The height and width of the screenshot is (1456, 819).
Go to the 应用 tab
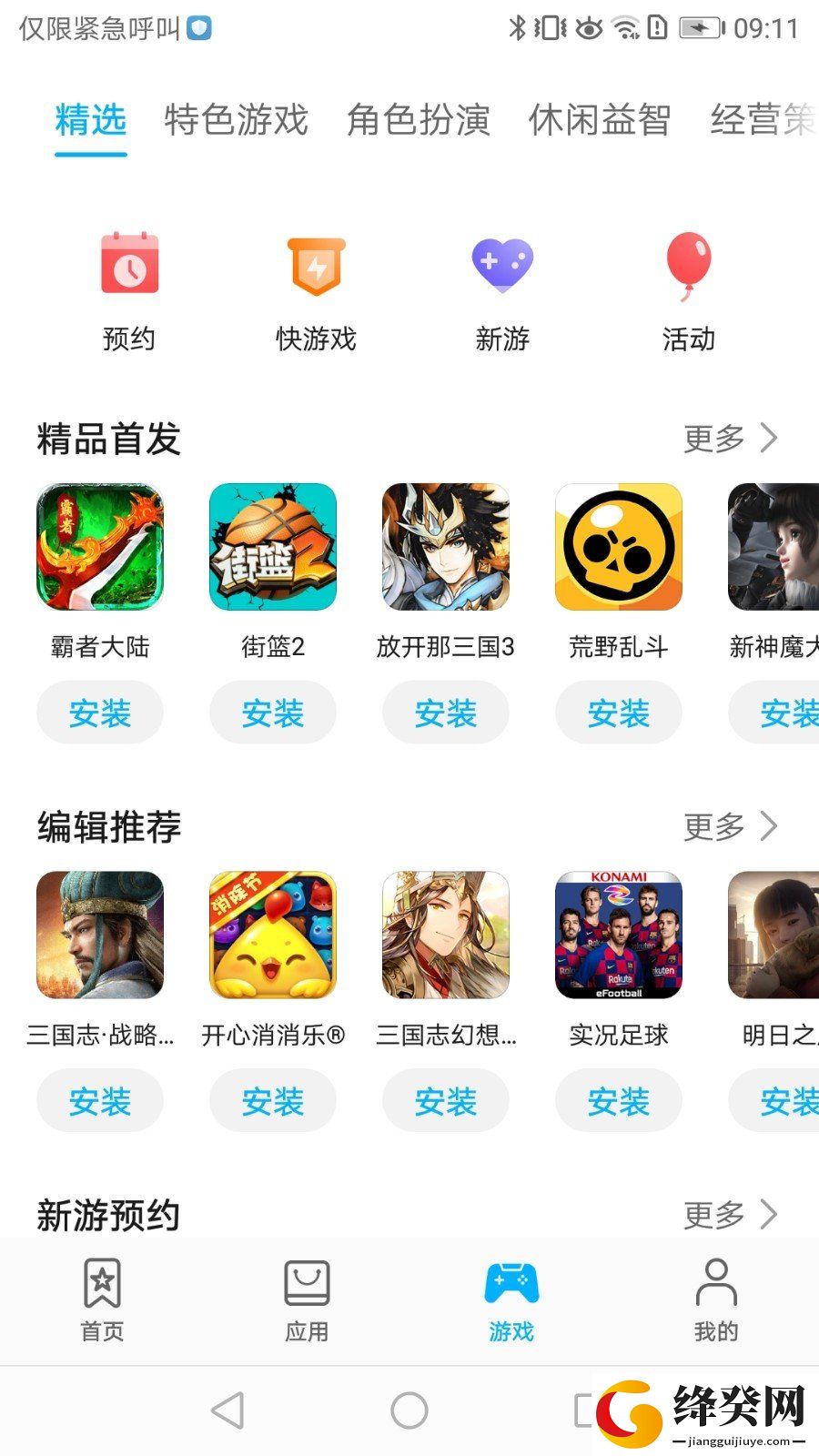coord(307,1301)
